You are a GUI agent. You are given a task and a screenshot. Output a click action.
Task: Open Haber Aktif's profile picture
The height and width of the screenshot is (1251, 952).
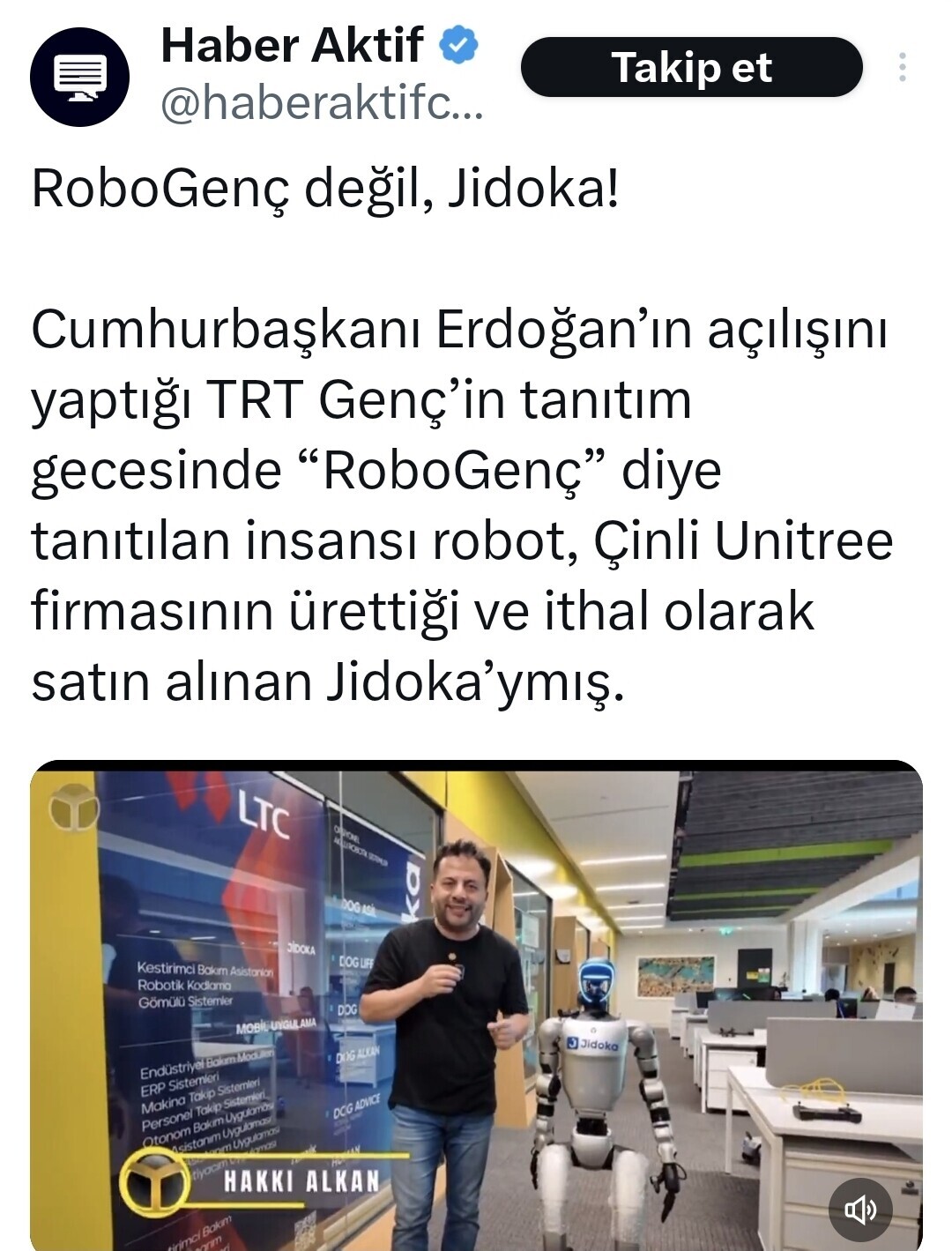pyautogui.click(x=79, y=77)
